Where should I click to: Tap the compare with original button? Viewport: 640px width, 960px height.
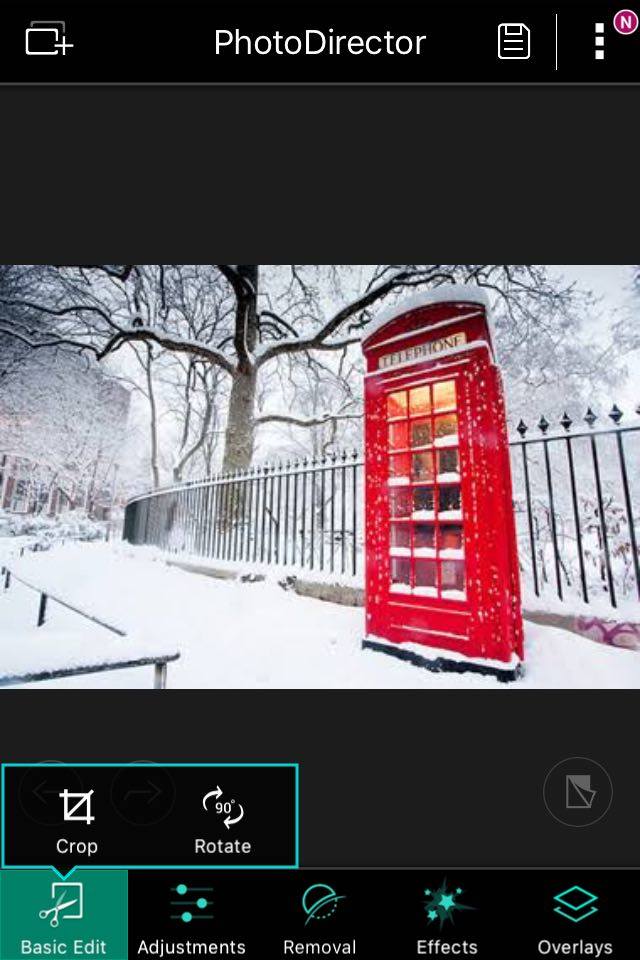[578, 793]
